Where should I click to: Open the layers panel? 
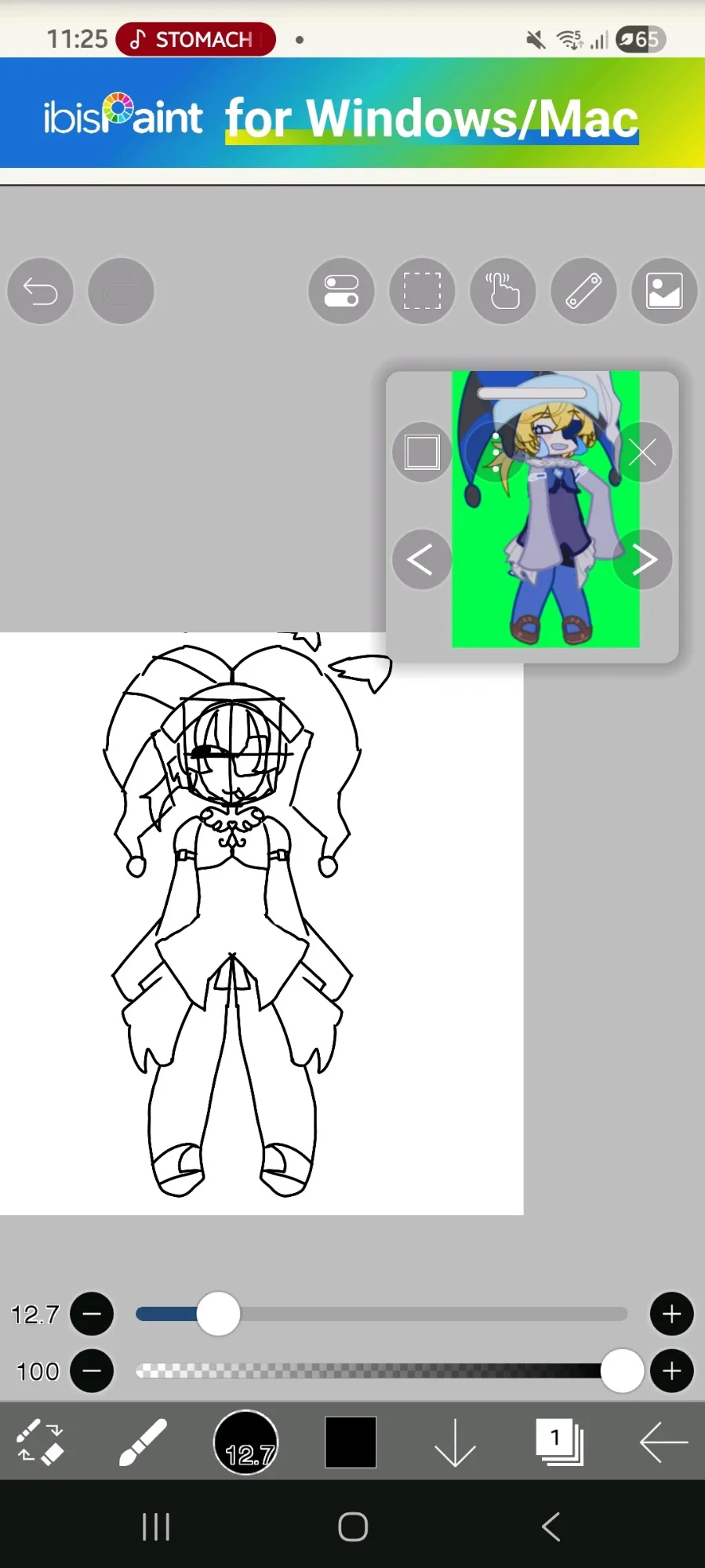click(x=560, y=1442)
